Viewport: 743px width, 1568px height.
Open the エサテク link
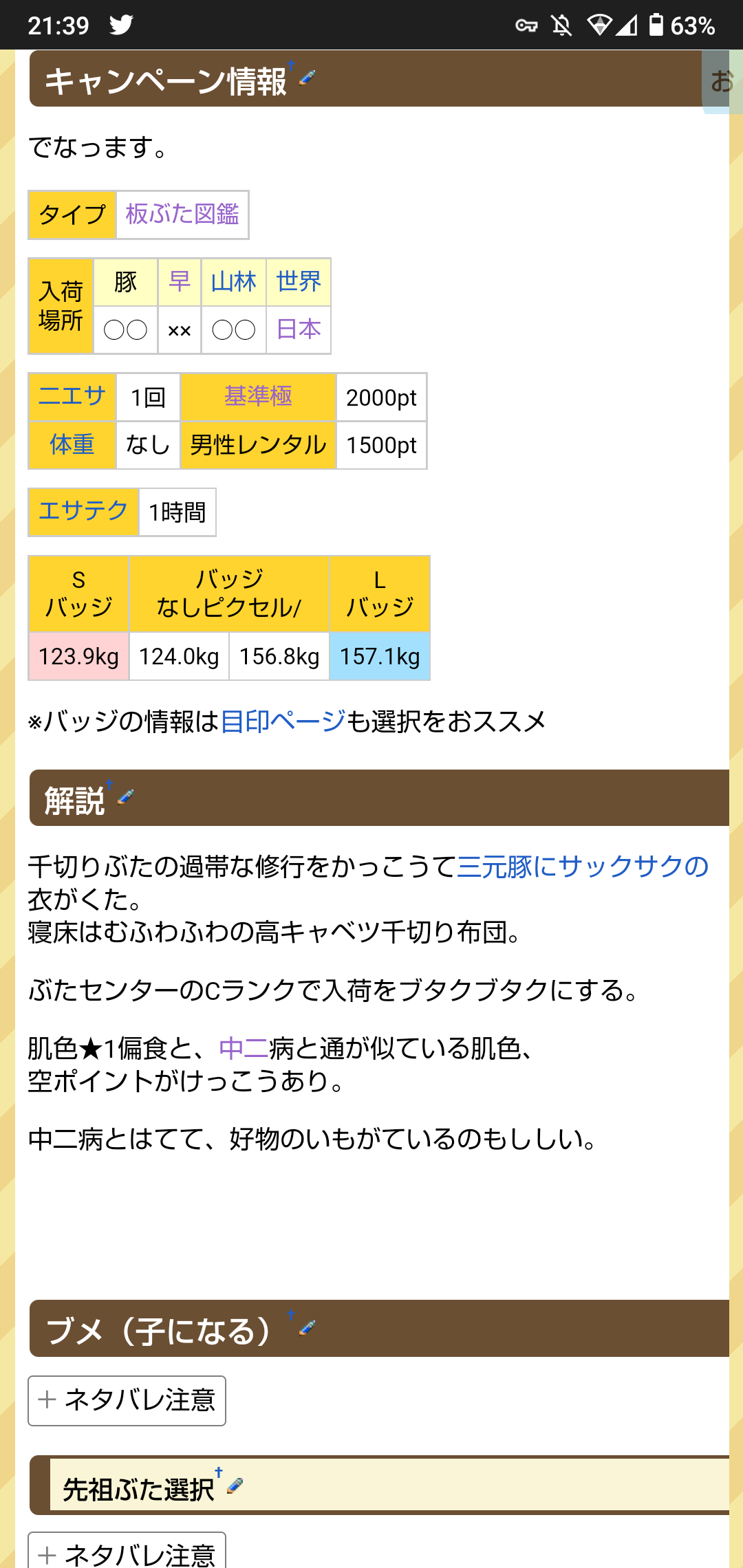83,511
